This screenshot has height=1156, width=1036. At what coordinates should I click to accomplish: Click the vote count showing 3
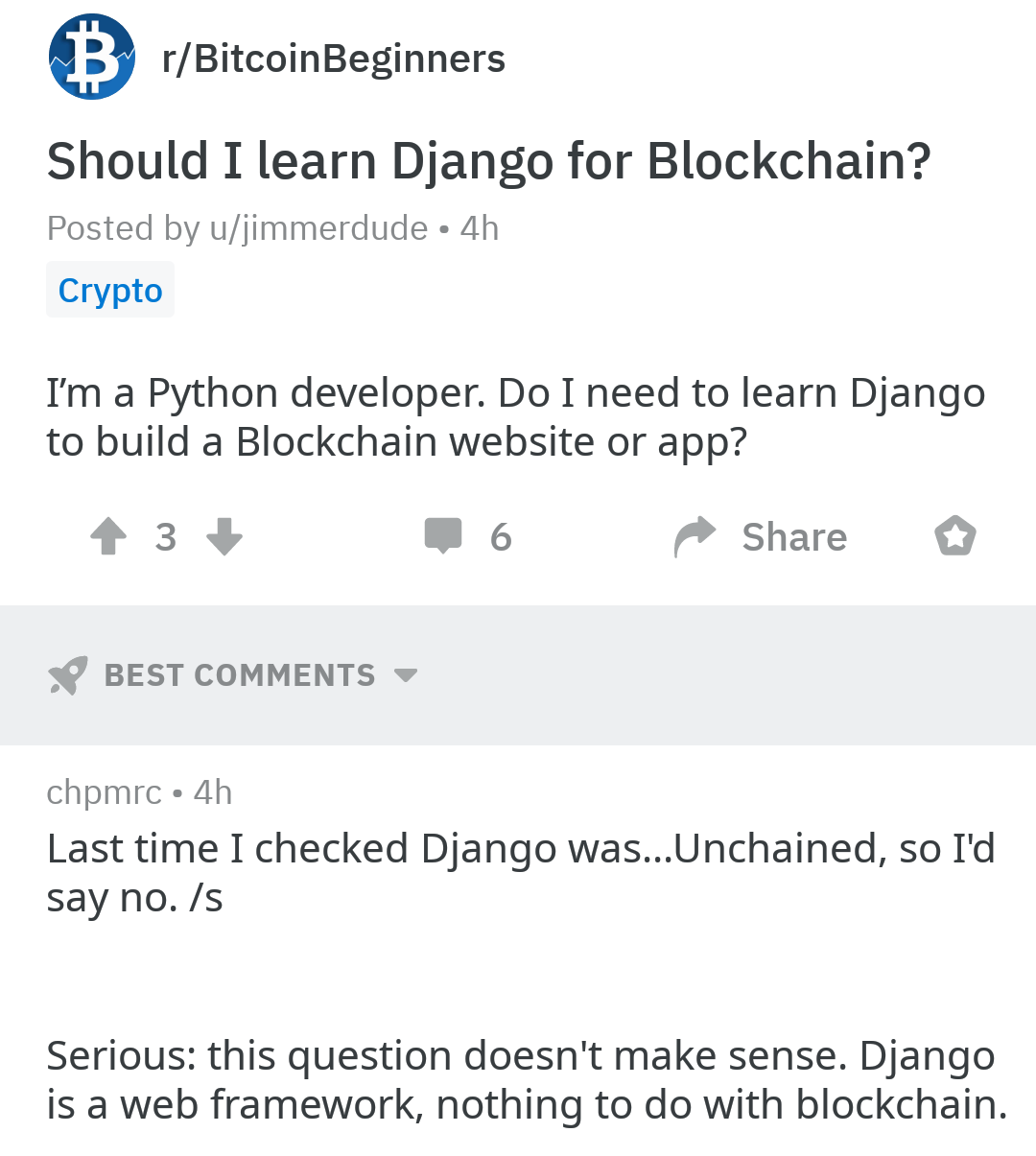tap(166, 536)
